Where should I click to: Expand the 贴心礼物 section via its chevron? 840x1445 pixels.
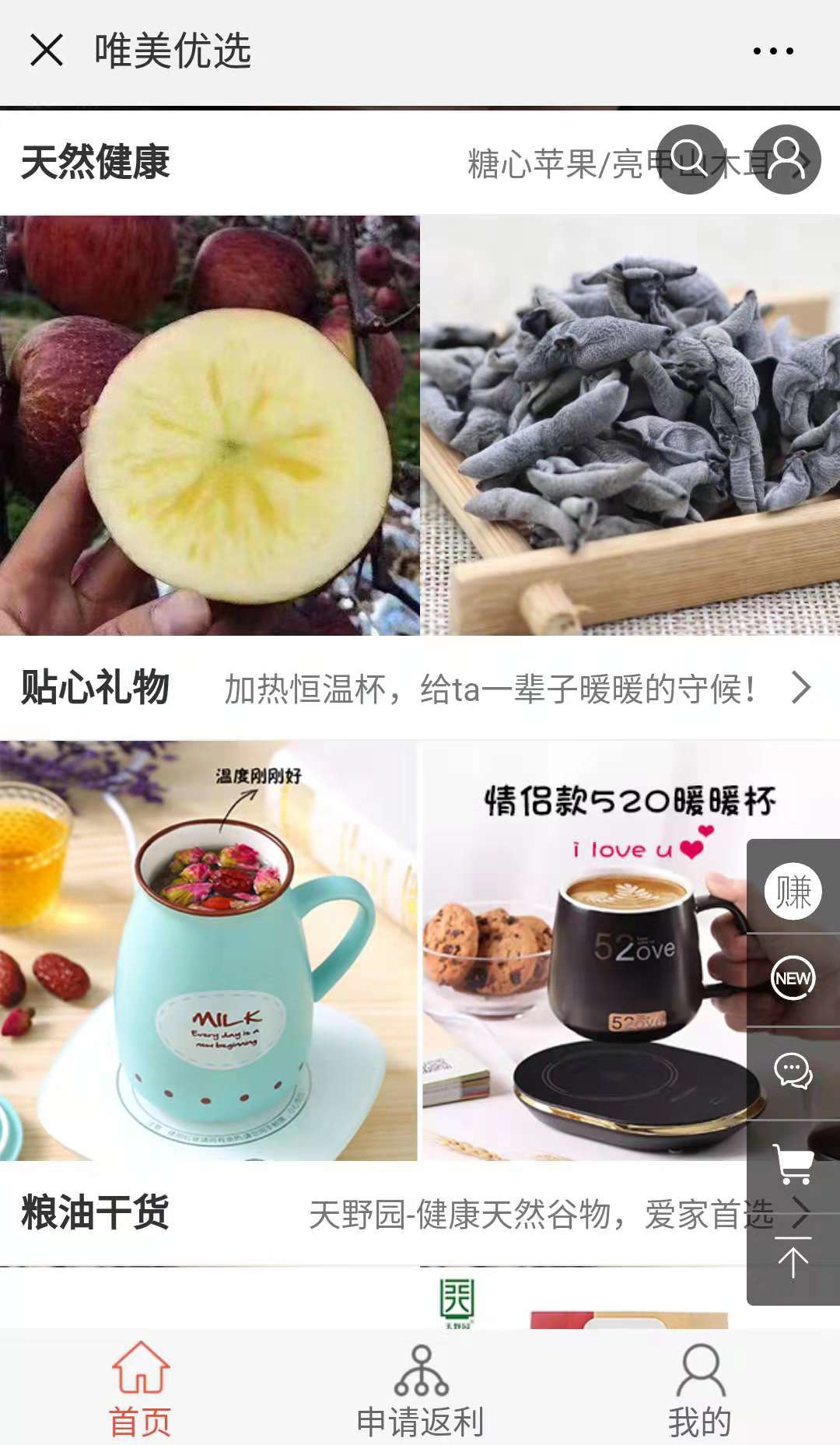[801, 688]
